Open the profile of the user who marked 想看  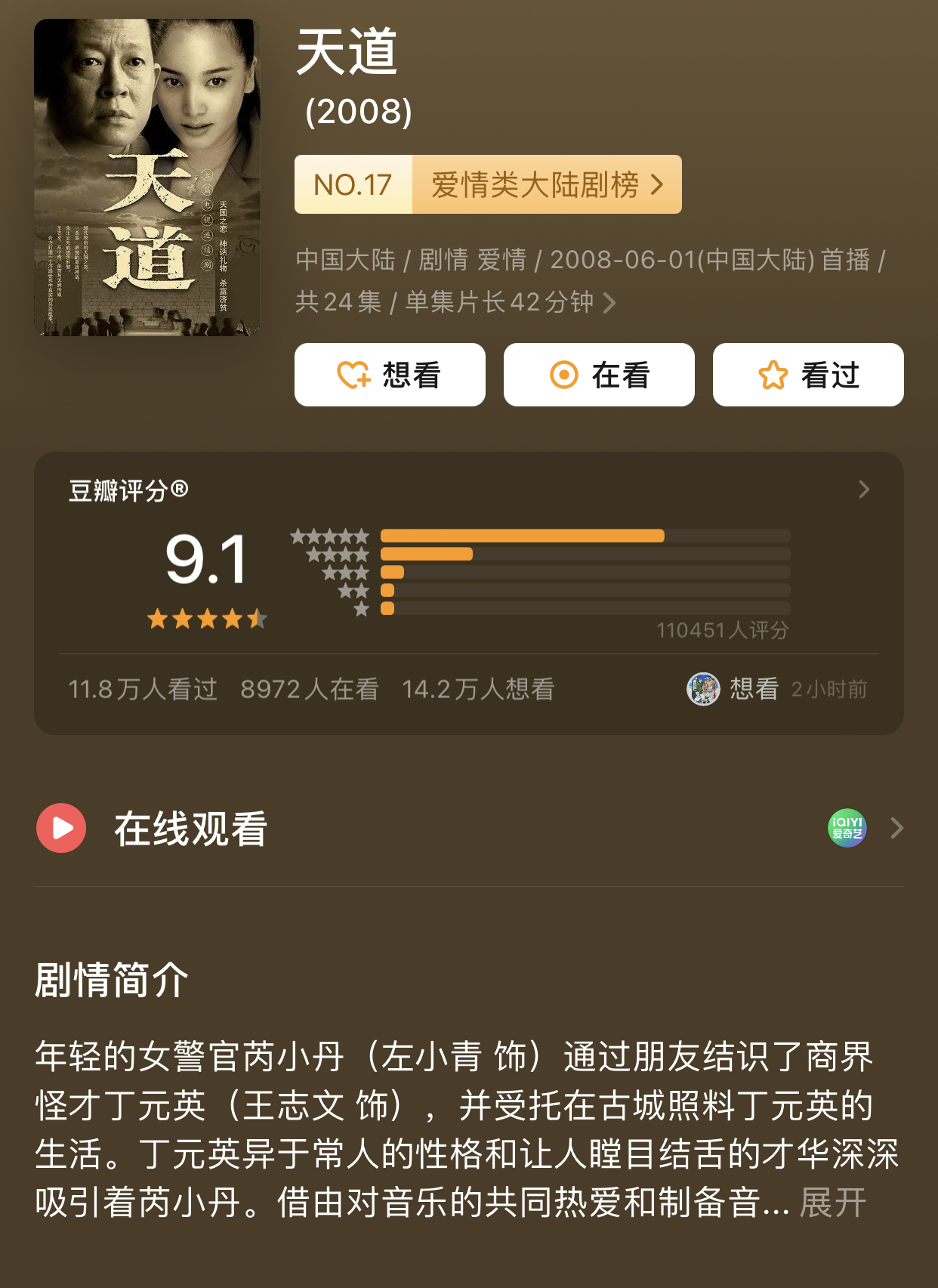pyautogui.click(x=703, y=689)
